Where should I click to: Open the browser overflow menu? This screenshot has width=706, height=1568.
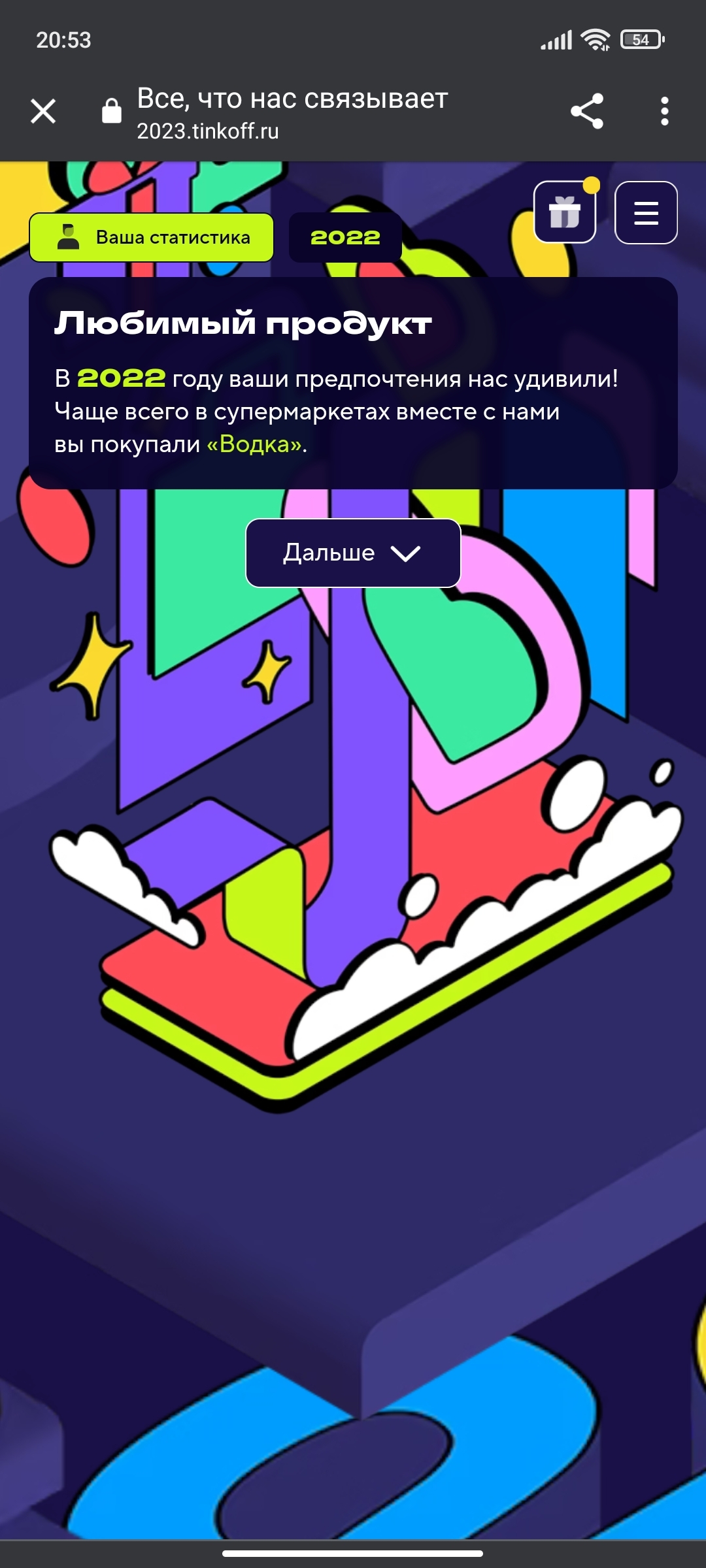tap(664, 111)
